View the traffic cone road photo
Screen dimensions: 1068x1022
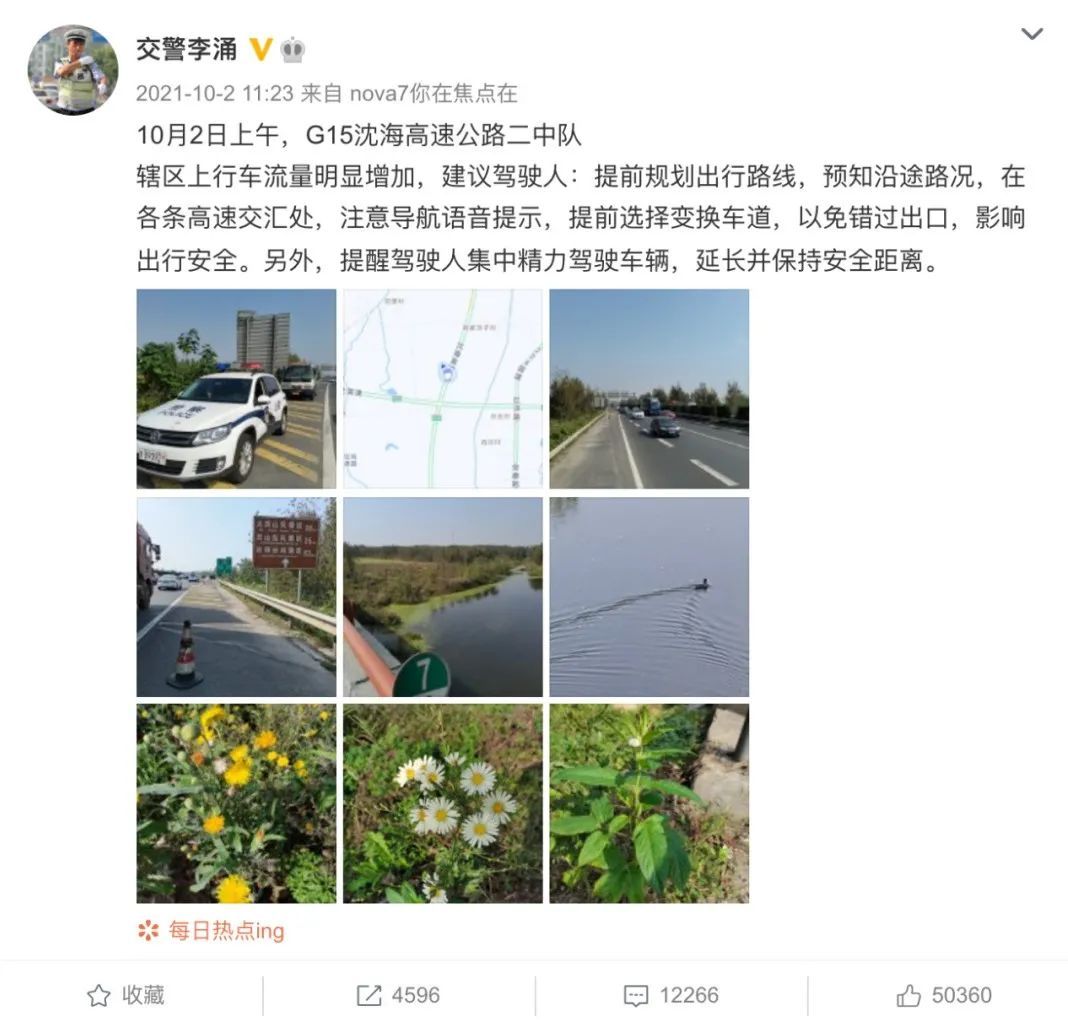(x=236, y=597)
